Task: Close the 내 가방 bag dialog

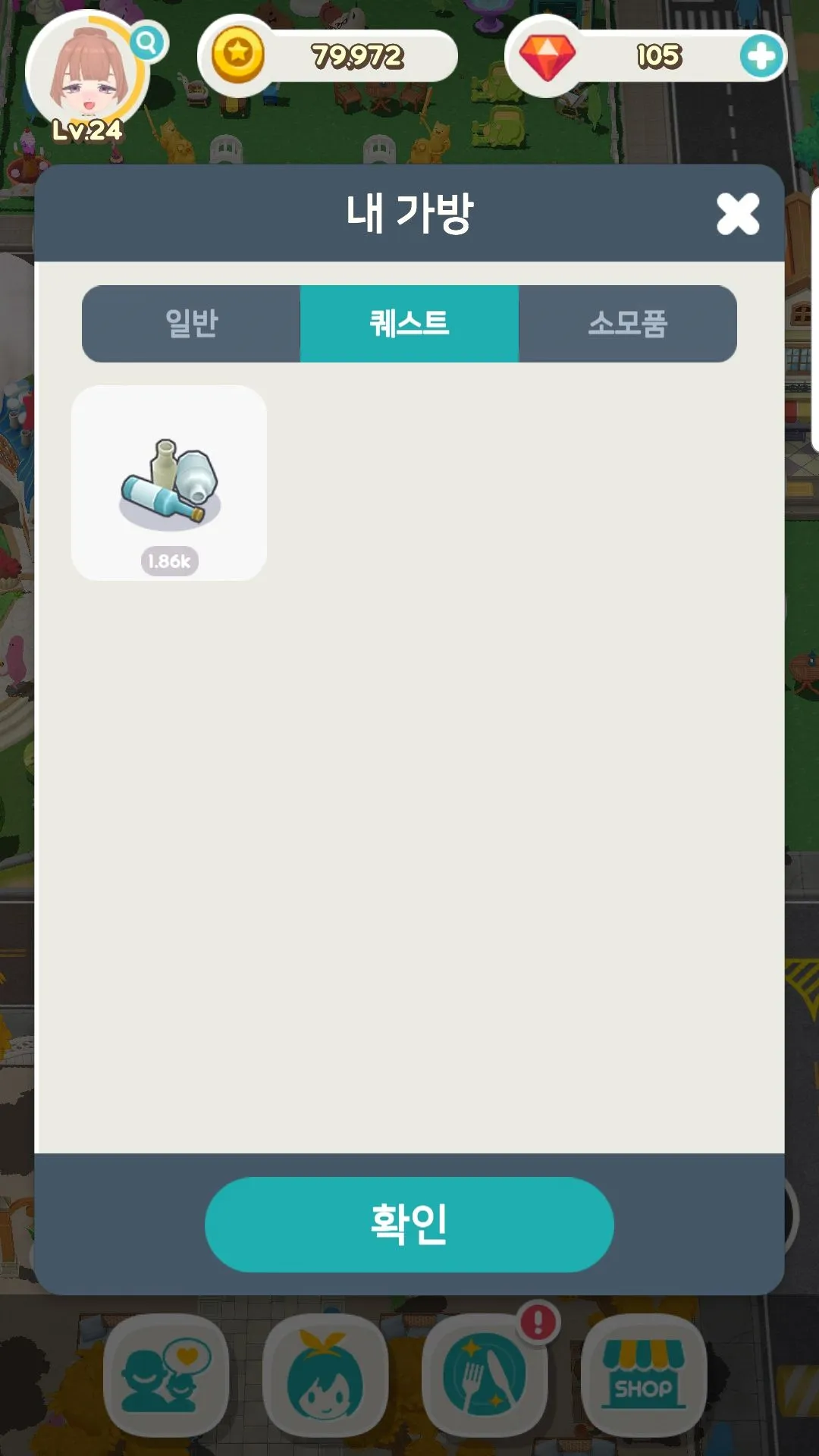Action: point(737,214)
